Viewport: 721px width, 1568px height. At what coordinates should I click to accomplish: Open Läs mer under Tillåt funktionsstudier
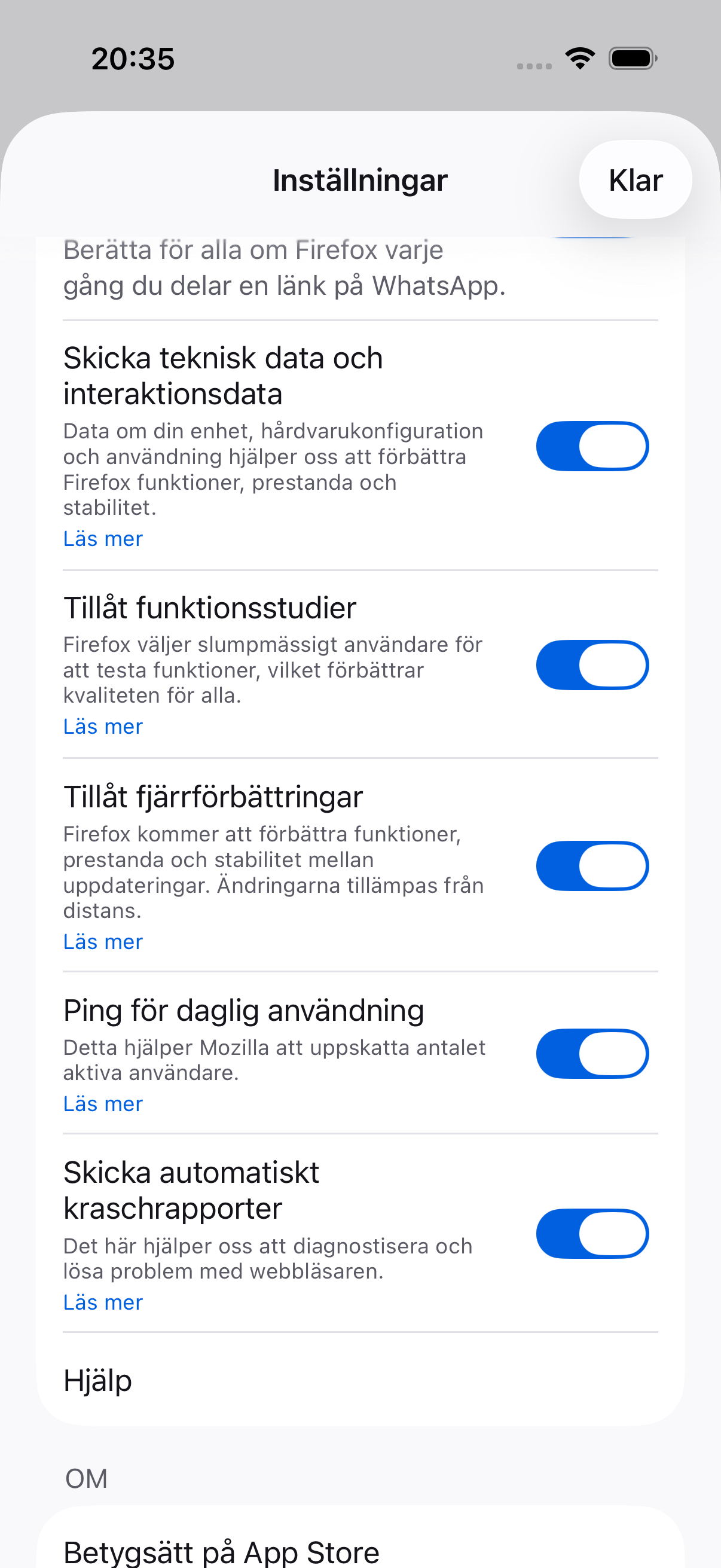103,726
